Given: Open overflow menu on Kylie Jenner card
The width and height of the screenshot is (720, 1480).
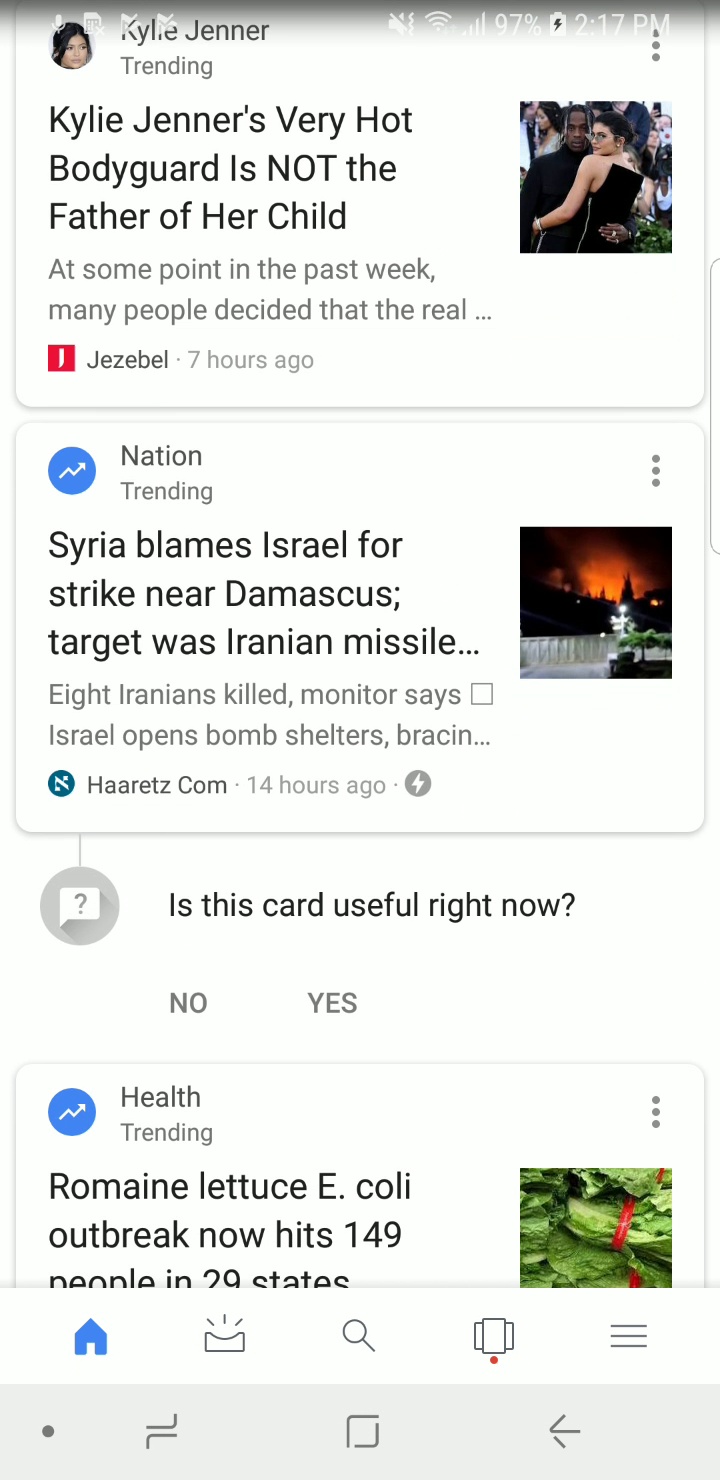Looking at the screenshot, I should [656, 45].
